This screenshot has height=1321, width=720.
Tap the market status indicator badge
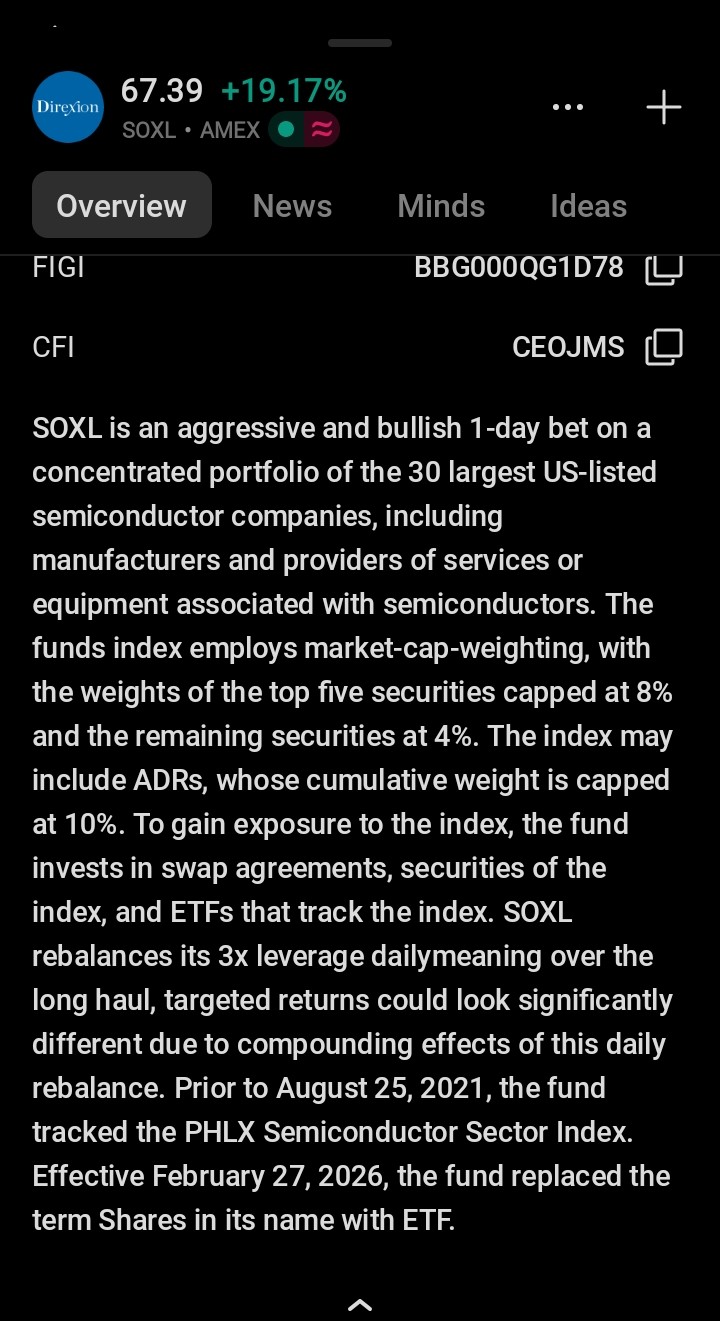point(304,130)
